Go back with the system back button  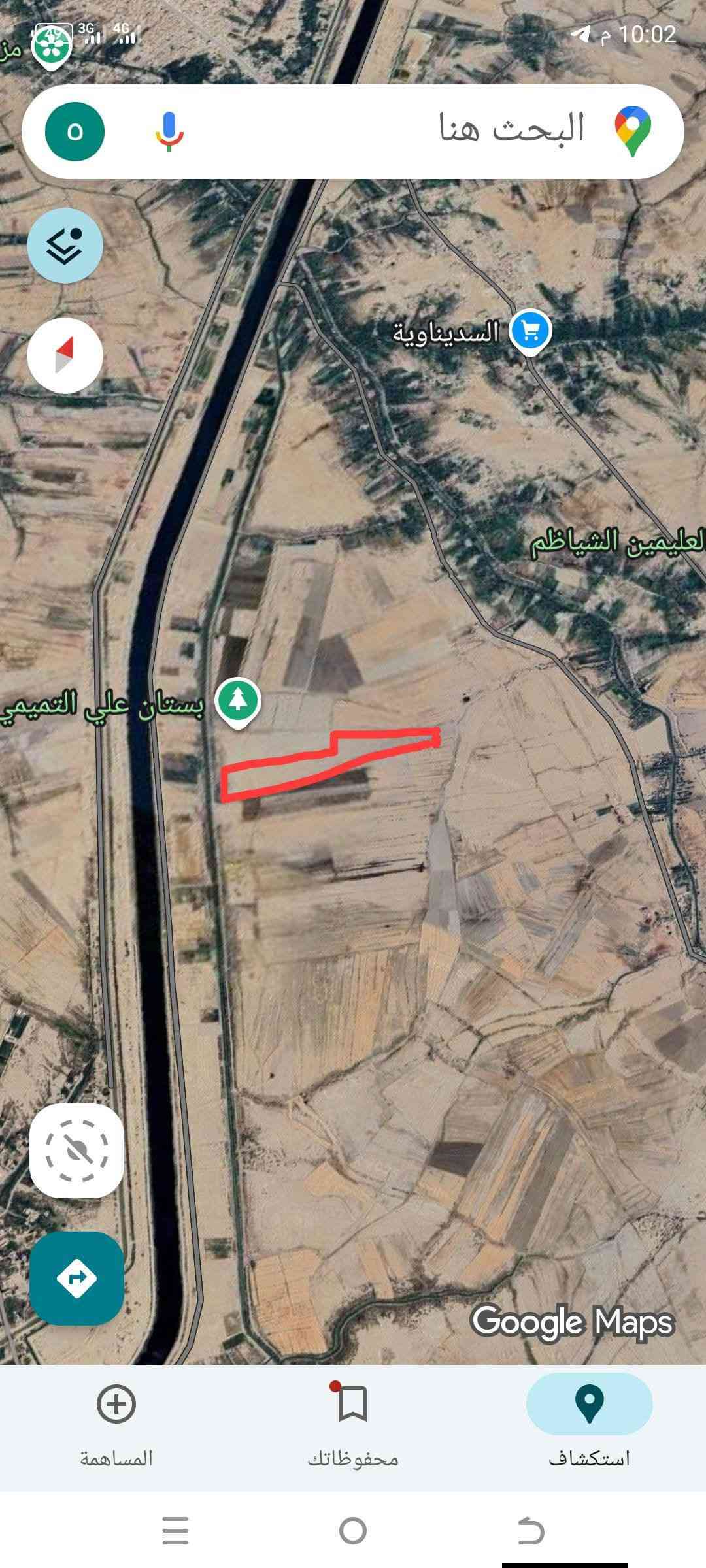click(x=531, y=1531)
